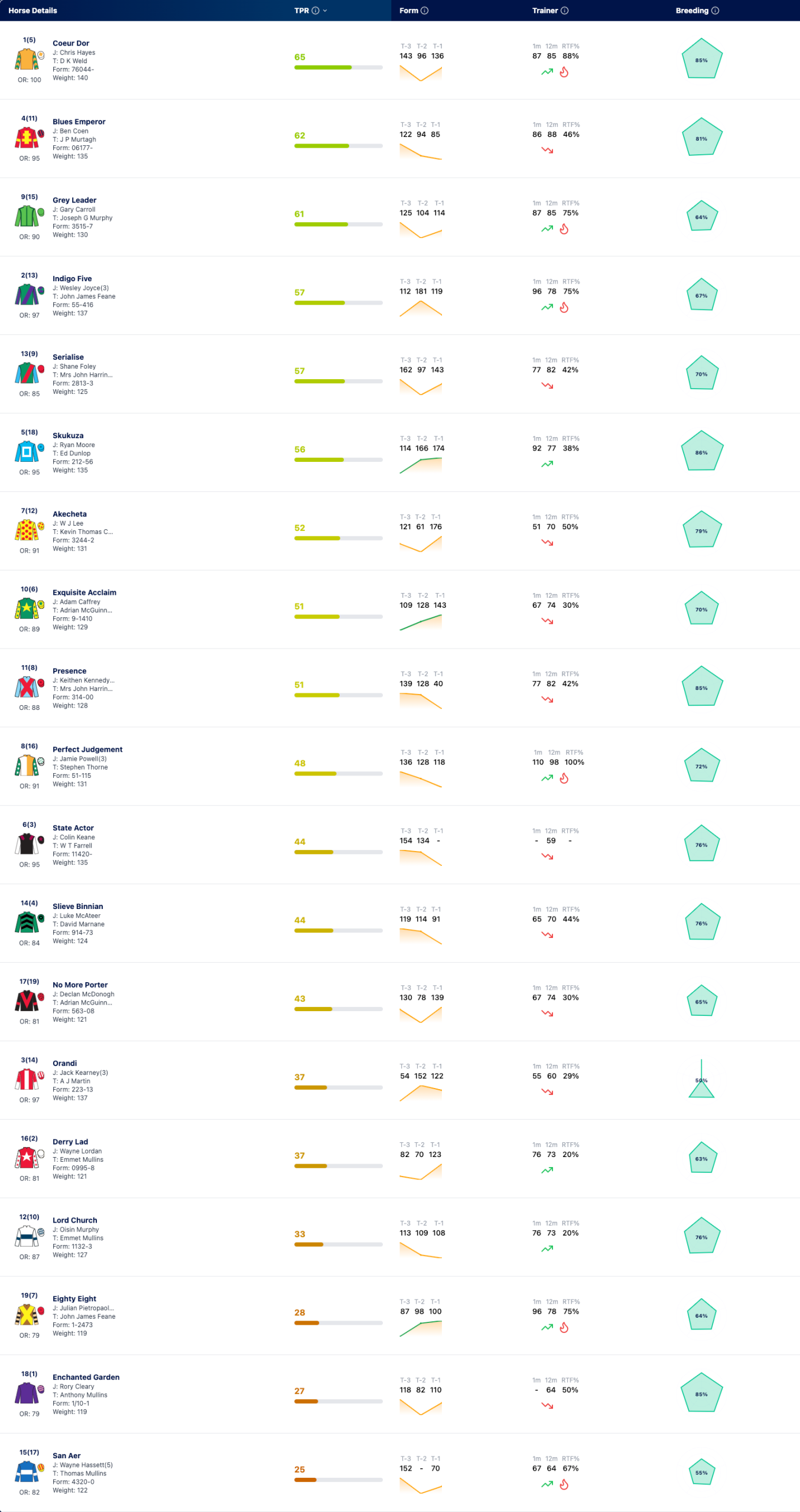Open the TPR info icon
This screenshot has width=800, height=1512.
point(316,11)
